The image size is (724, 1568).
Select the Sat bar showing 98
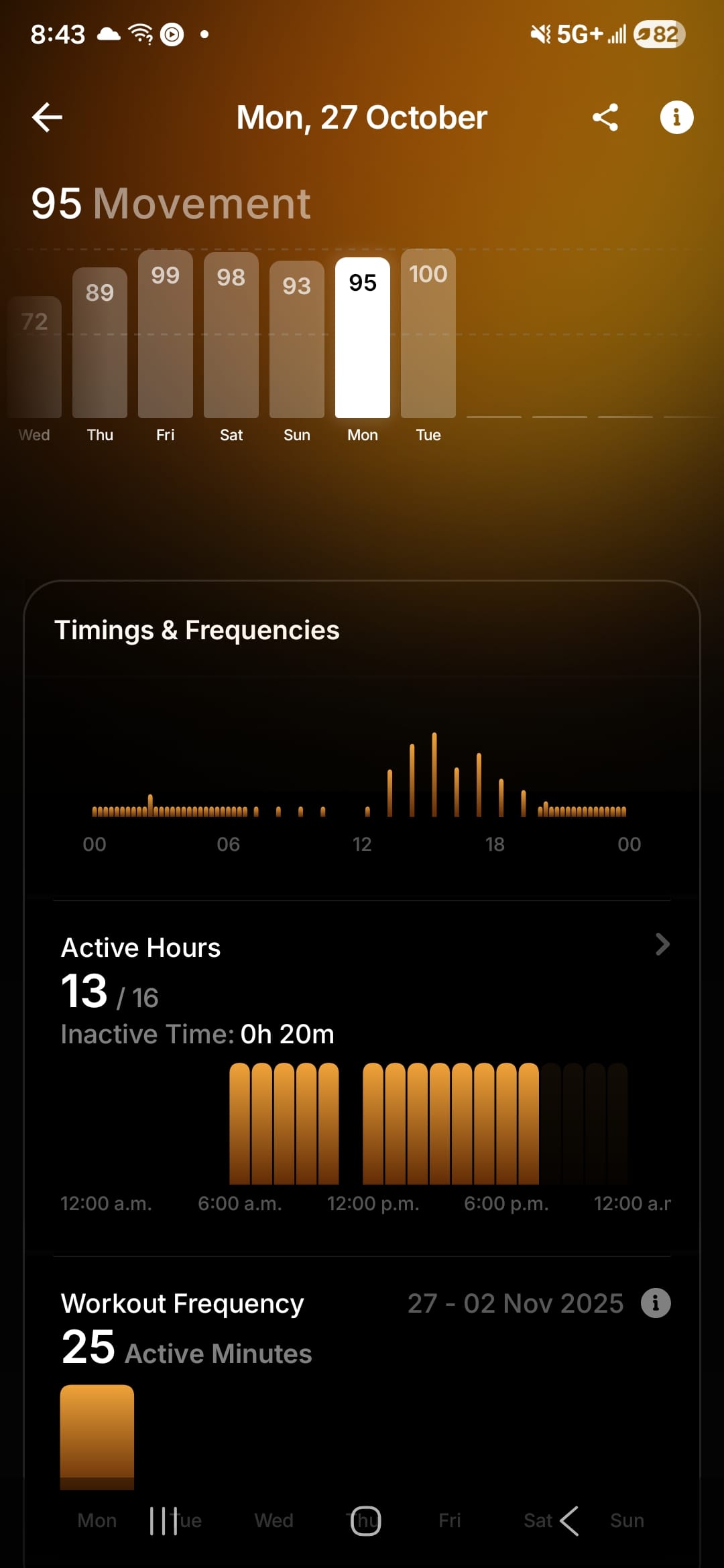click(x=231, y=335)
